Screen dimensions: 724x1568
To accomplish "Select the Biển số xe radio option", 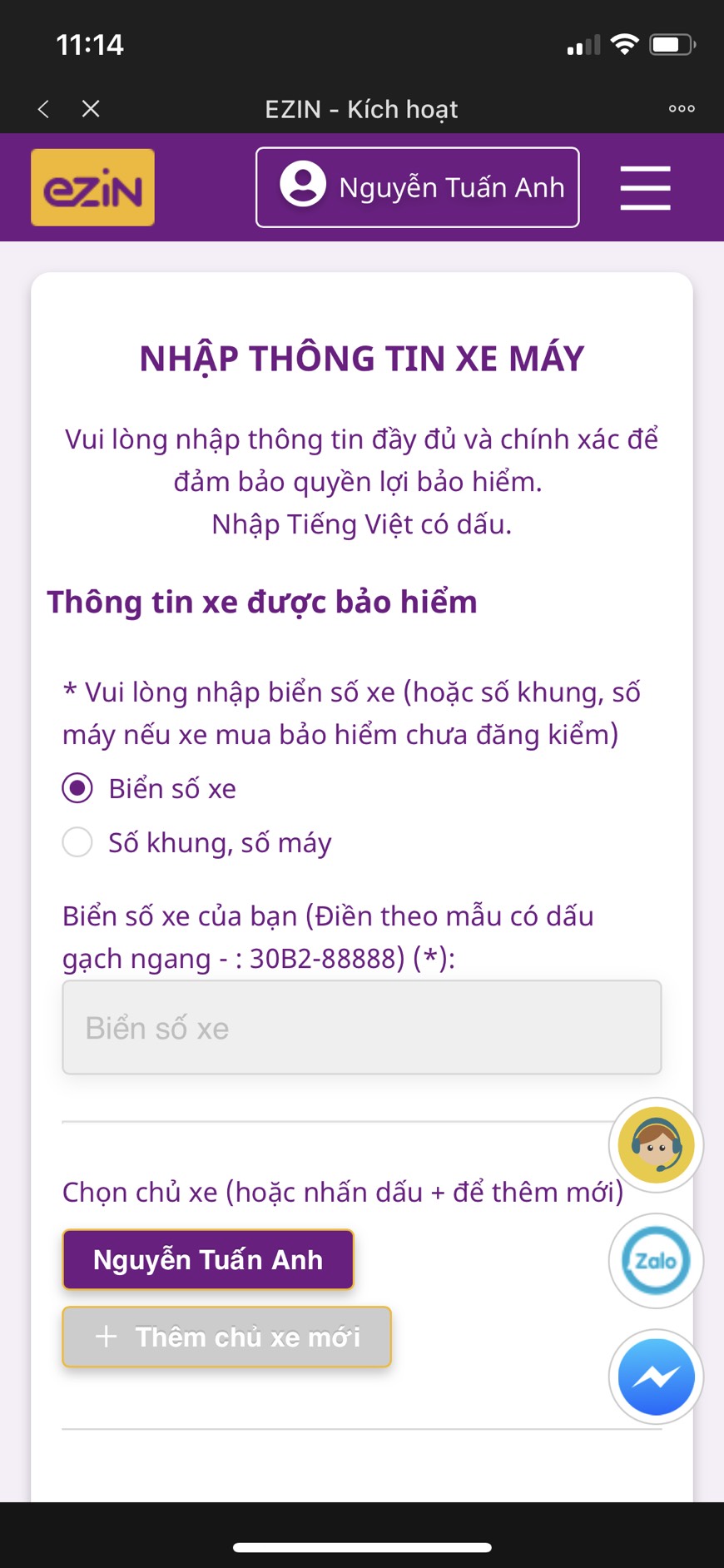I will tap(77, 788).
